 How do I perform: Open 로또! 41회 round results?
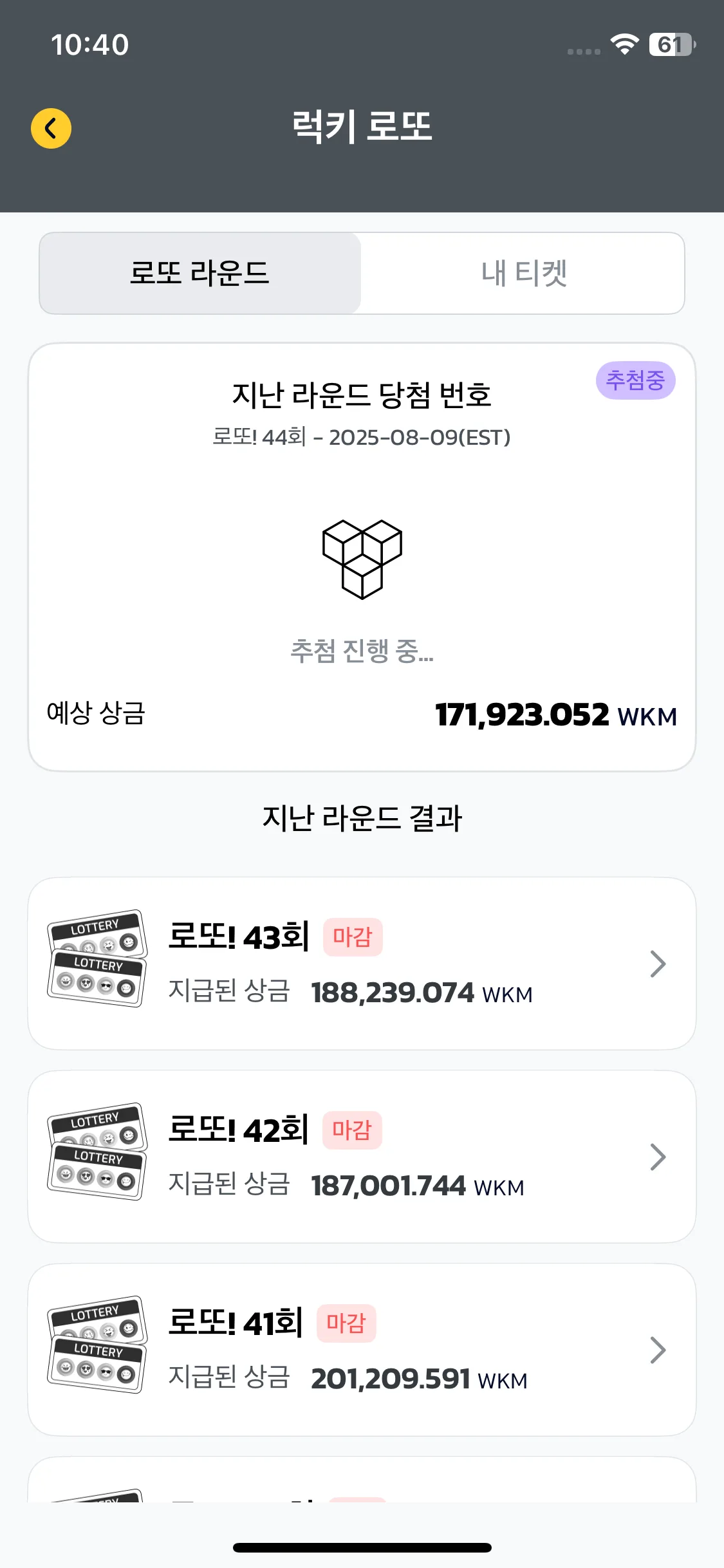coord(362,1349)
